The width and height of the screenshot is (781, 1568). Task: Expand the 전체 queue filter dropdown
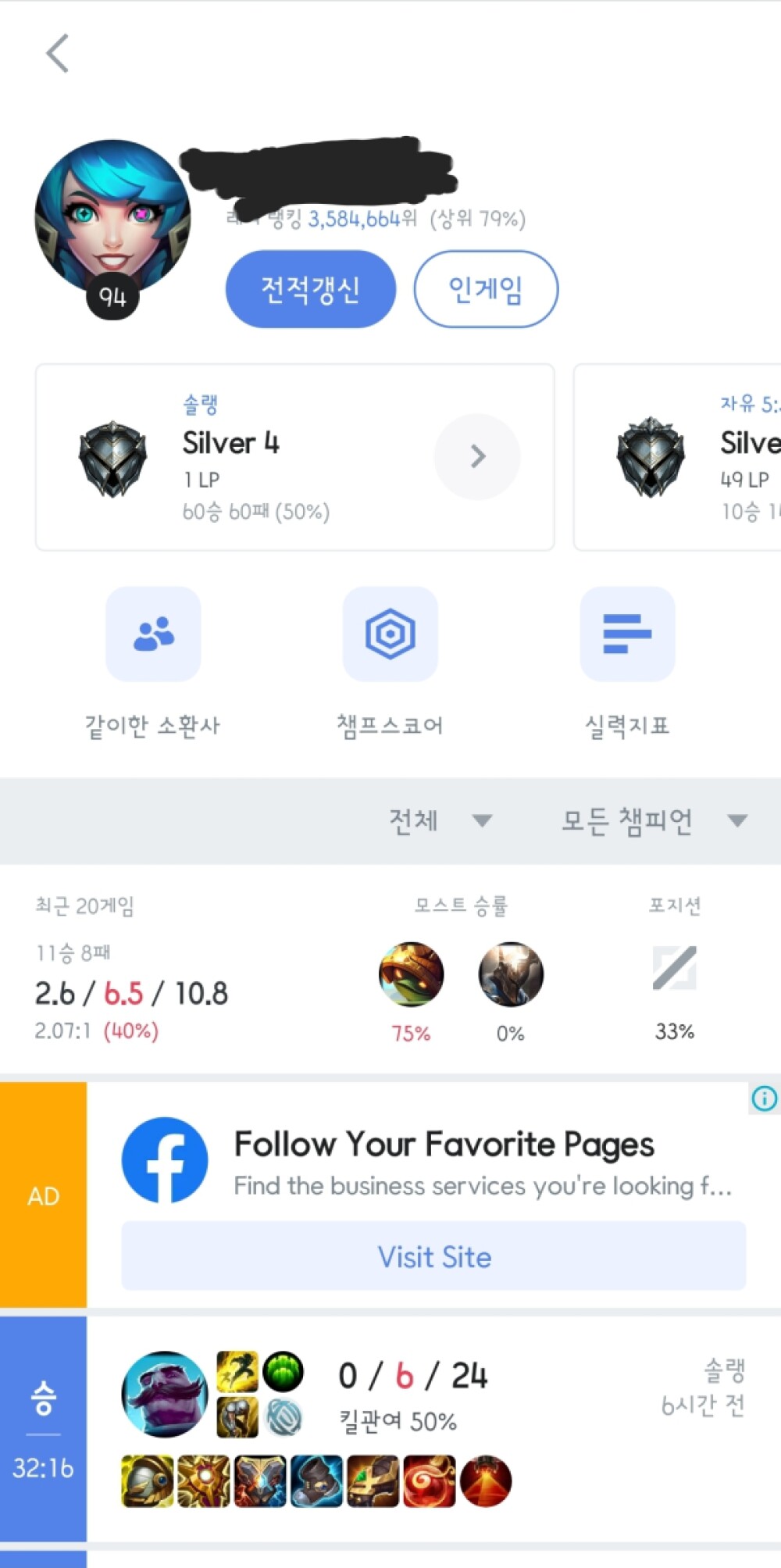point(440,820)
